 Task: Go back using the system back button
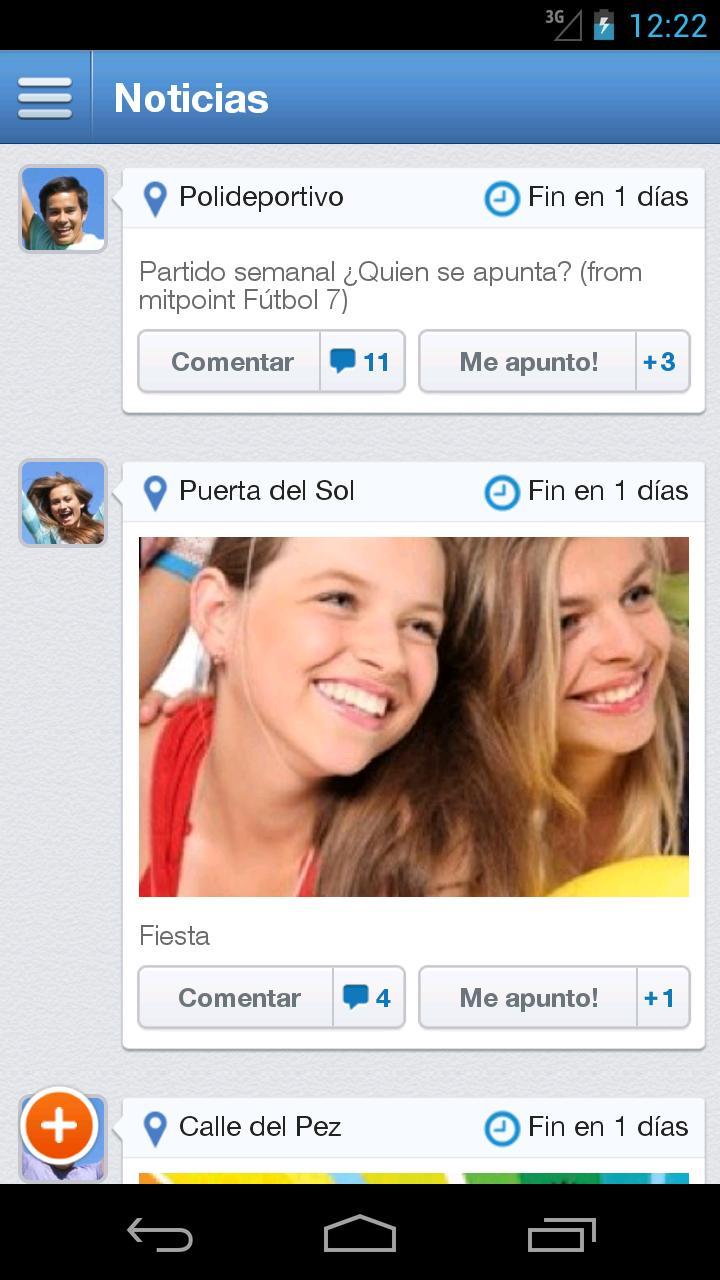point(160,1235)
